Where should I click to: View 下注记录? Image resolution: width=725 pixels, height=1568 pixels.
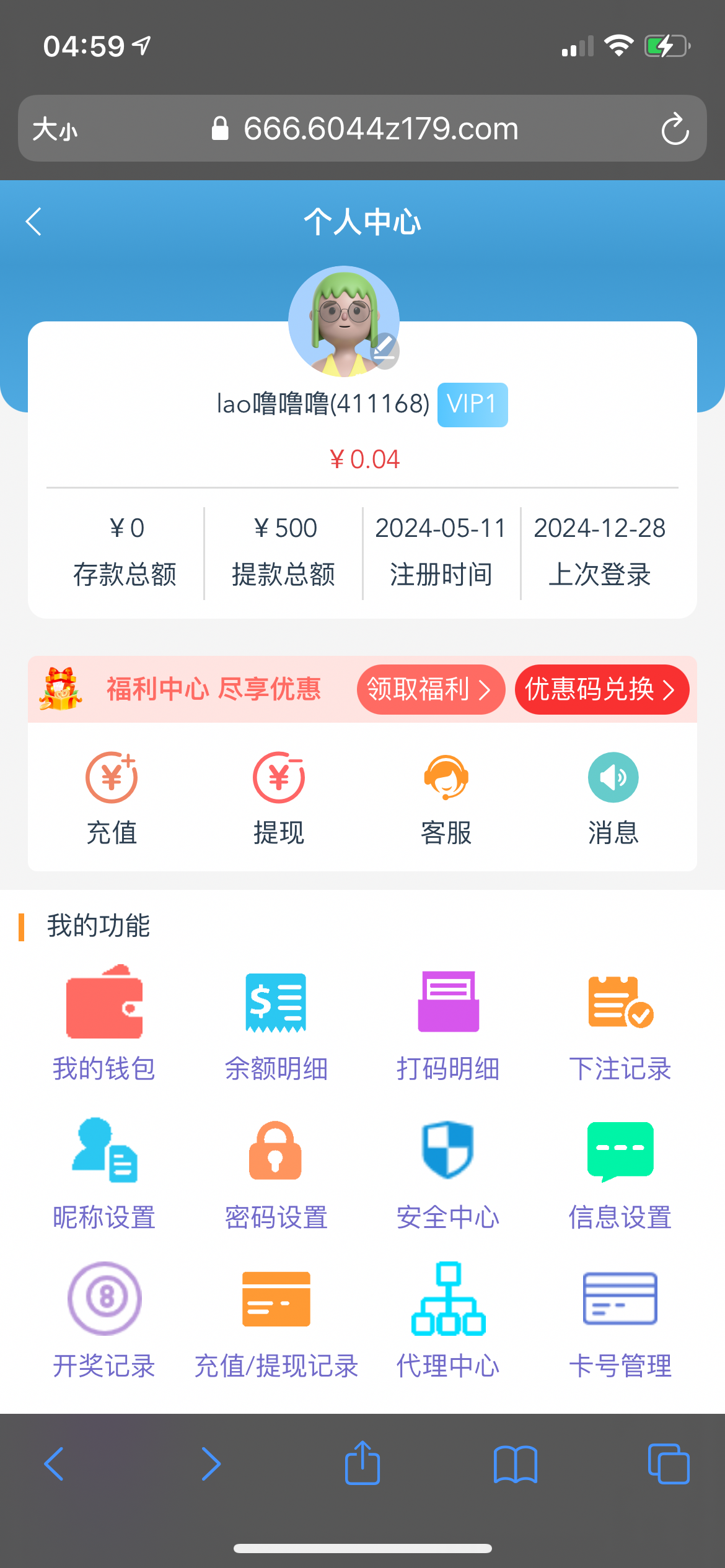click(x=620, y=1023)
